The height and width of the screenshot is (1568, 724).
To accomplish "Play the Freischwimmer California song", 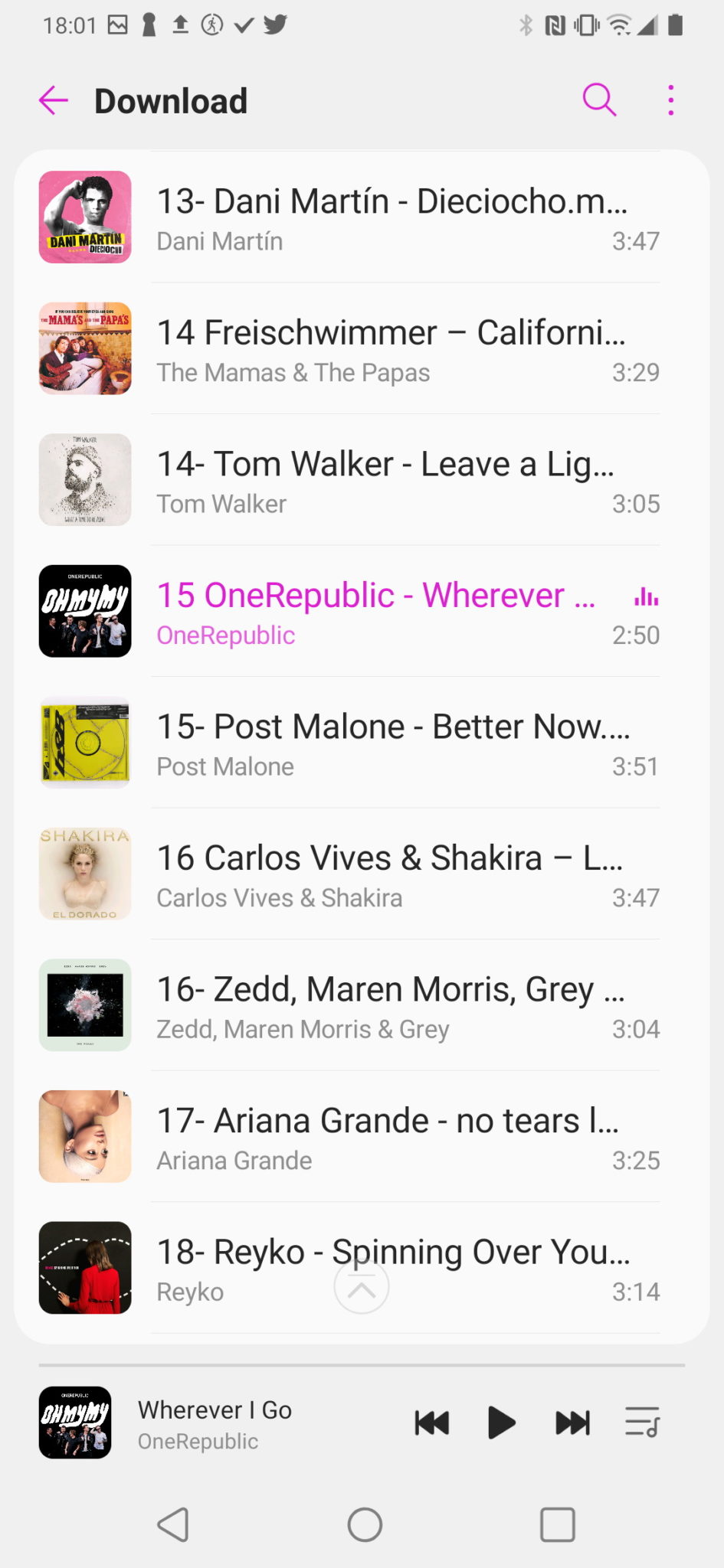I will coord(362,349).
